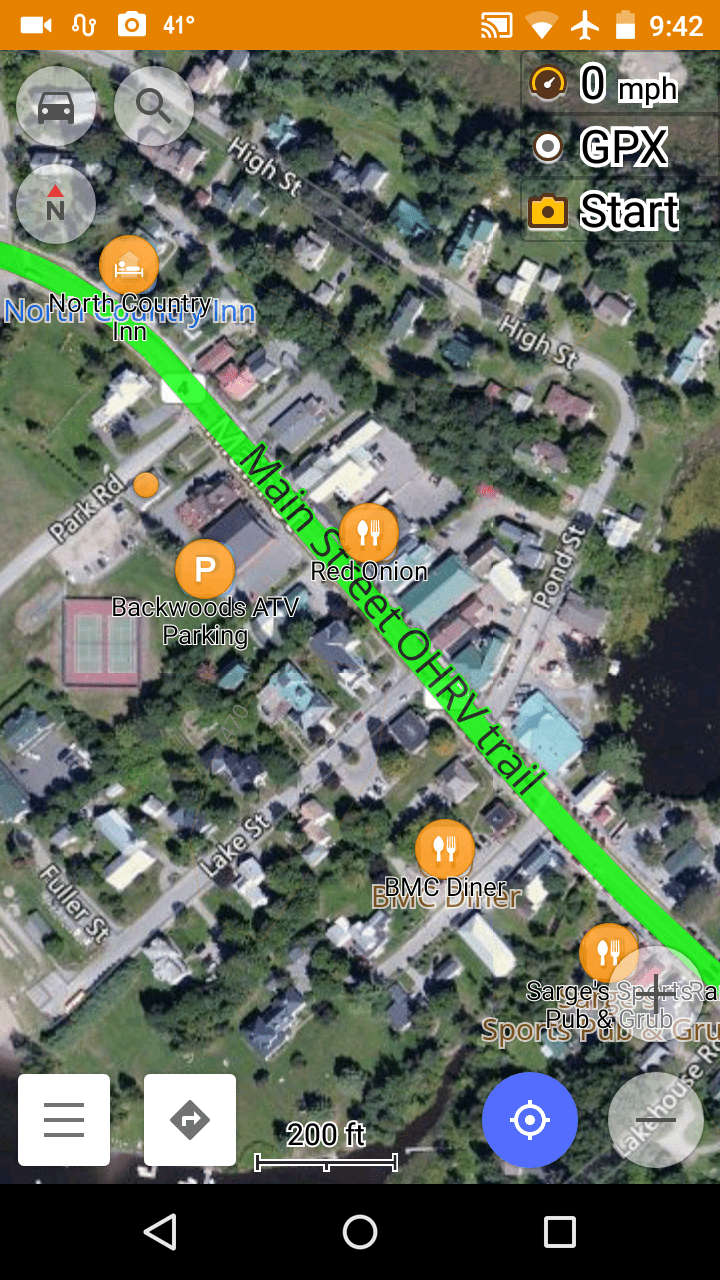This screenshot has width=720, height=1280.
Task: Select the North Country Inn lodging marker
Action: 129,266
